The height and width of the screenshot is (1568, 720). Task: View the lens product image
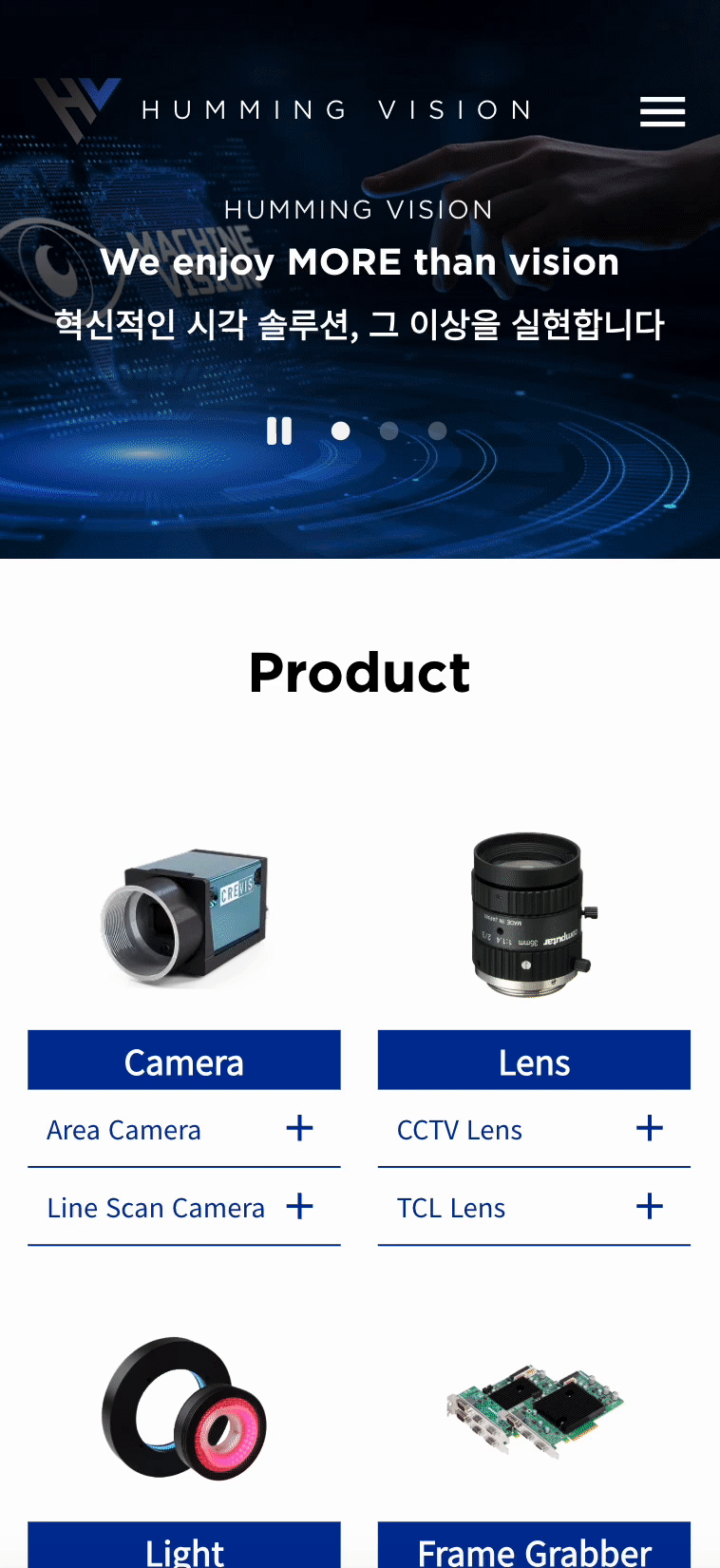tap(532, 914)
